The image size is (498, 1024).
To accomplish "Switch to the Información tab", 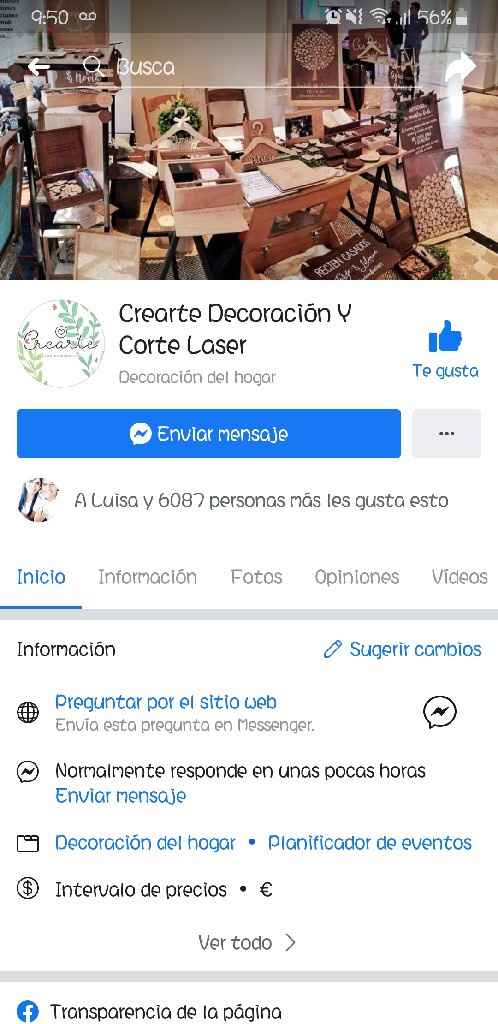I will [x=148, y=577].
